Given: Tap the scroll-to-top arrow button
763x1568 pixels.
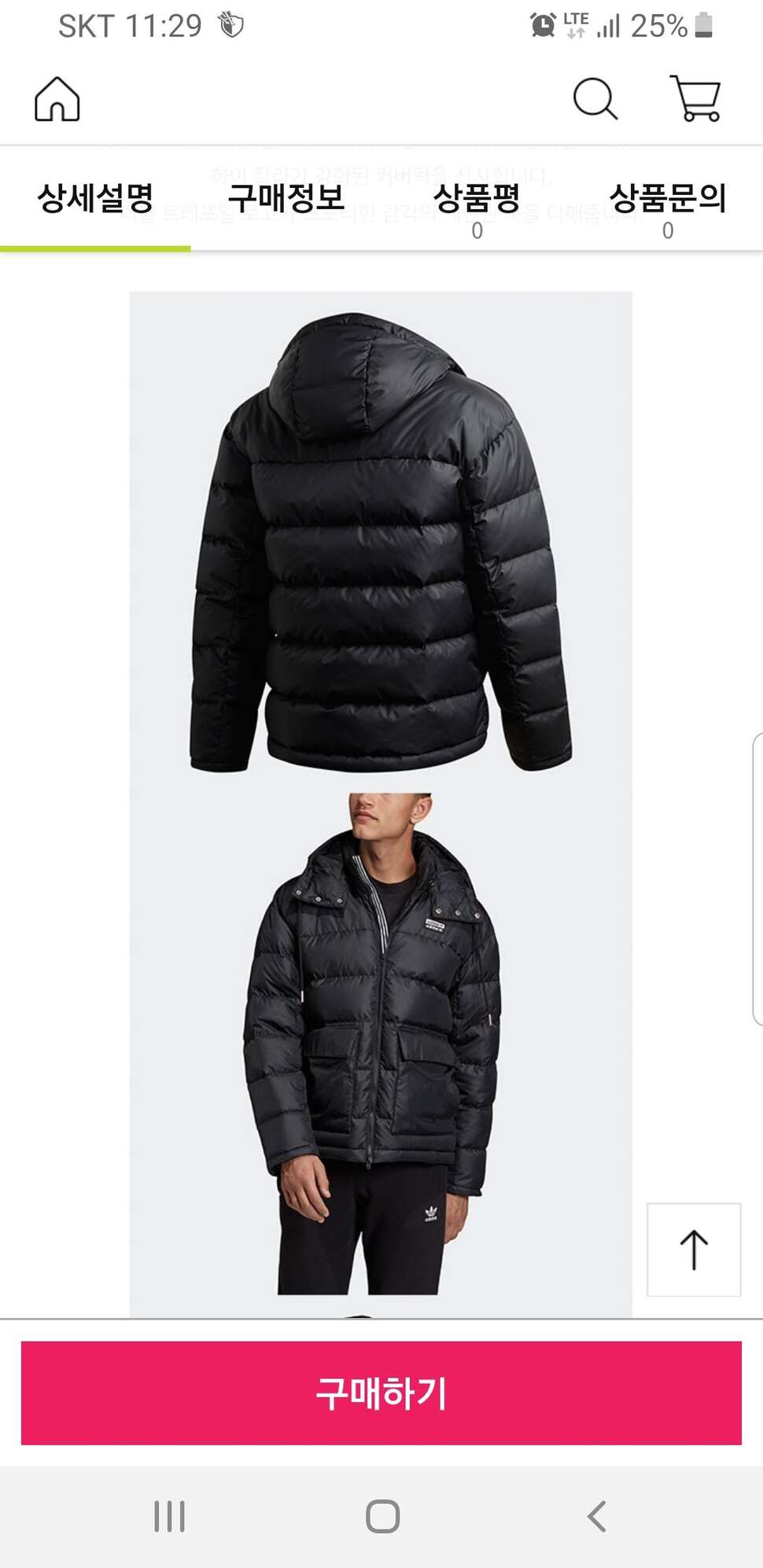Looking at the screenshot, I should 694,1250.
